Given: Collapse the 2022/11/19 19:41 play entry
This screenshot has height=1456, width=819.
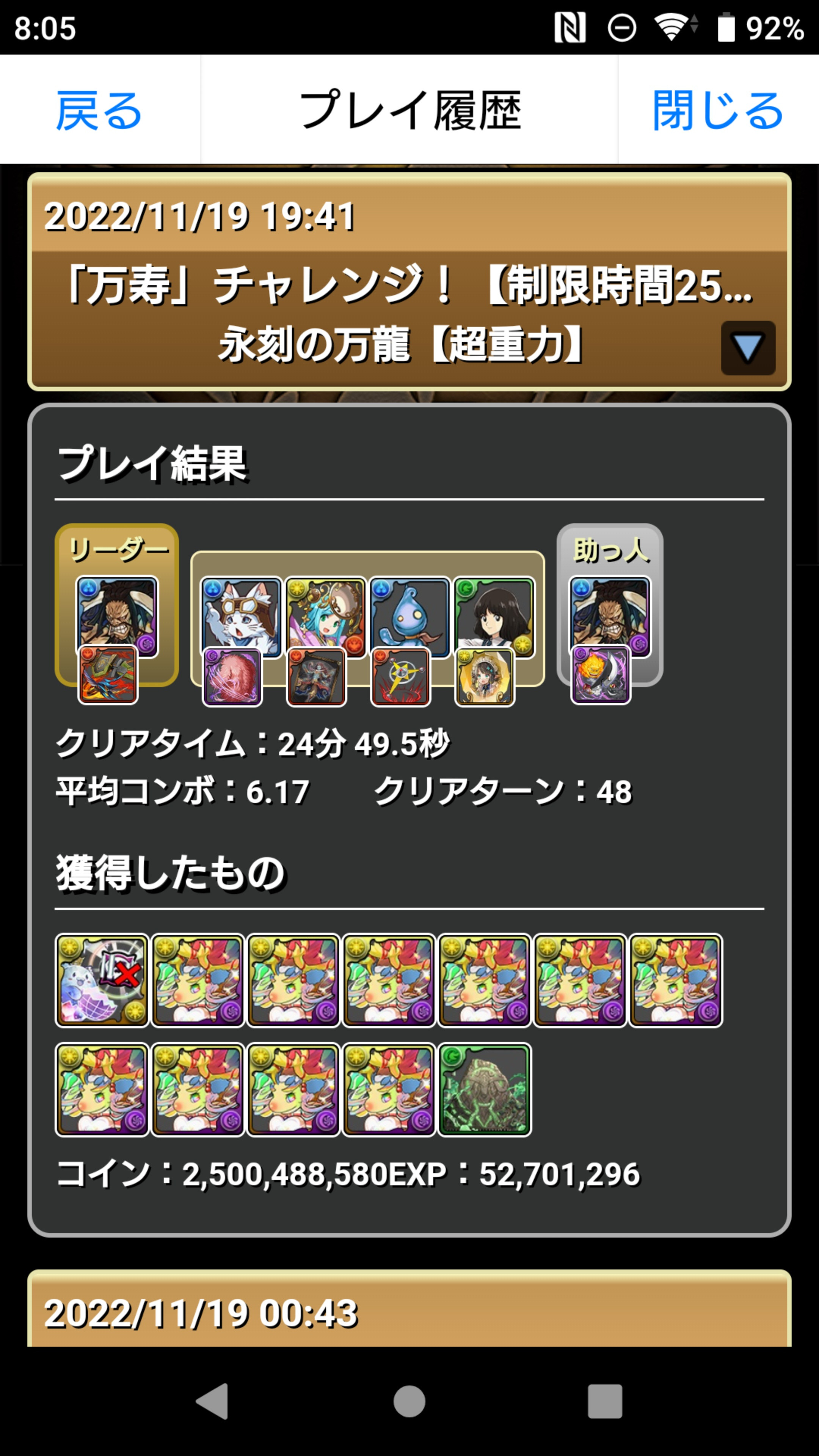Looking at the screenshot, I should (747, 348).
